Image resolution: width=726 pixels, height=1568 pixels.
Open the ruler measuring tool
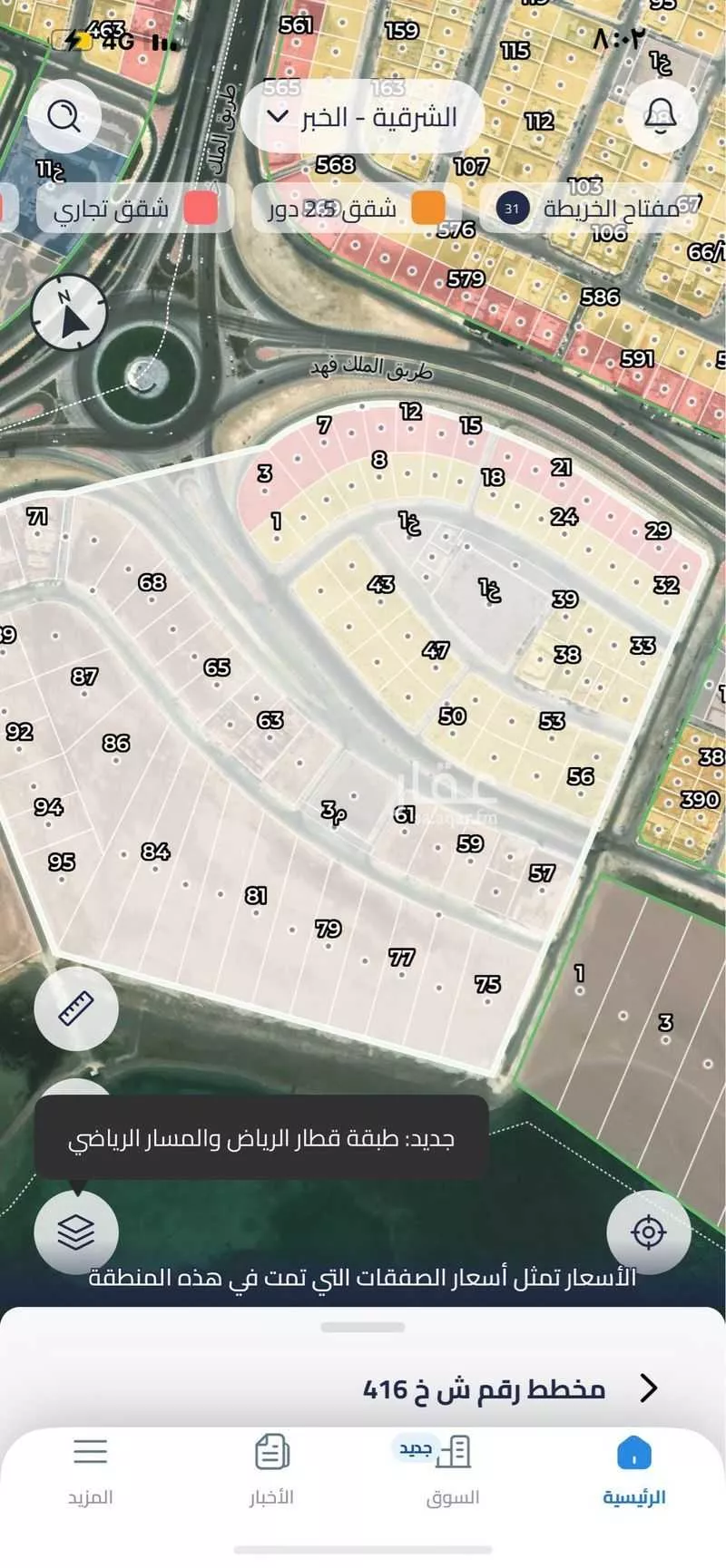pyautogui.click(x=76, y=1008)
